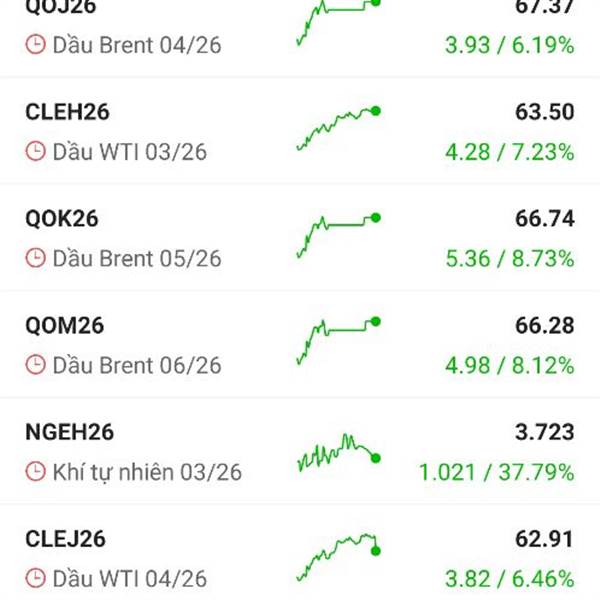Open the Dầu Brent 04/26 contract row
Viewport: 600px width, 600px height.
[x=300, y=30]
